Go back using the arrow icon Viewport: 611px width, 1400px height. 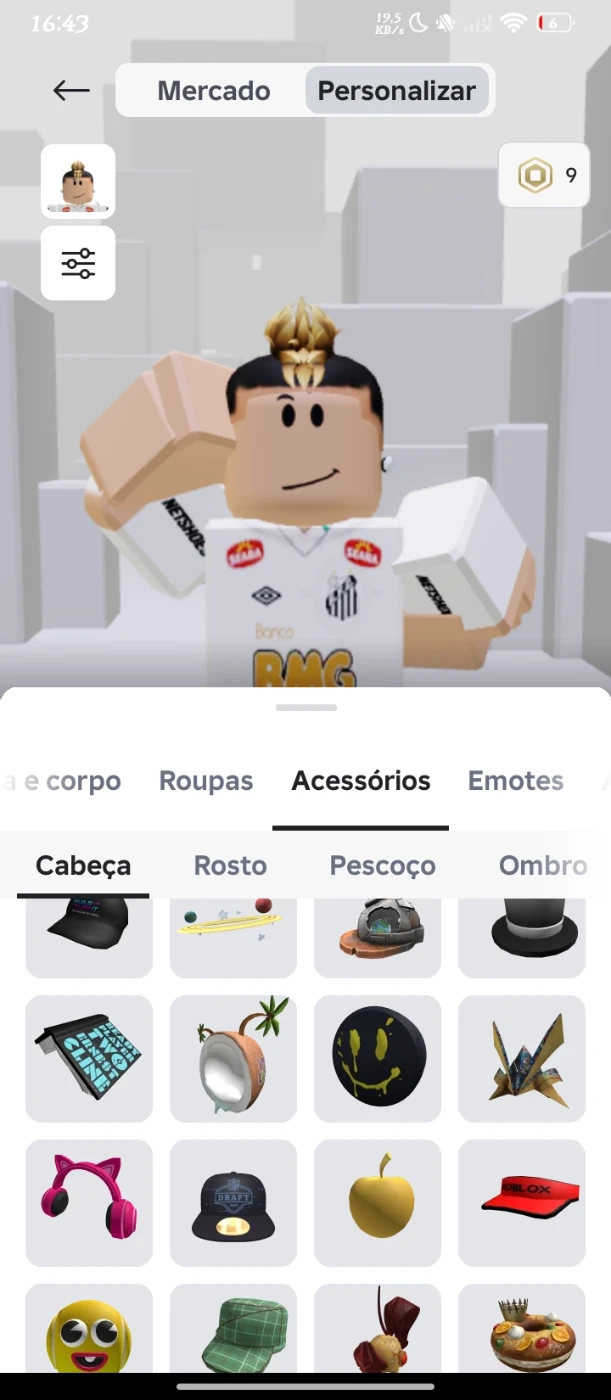coord(71,91)
